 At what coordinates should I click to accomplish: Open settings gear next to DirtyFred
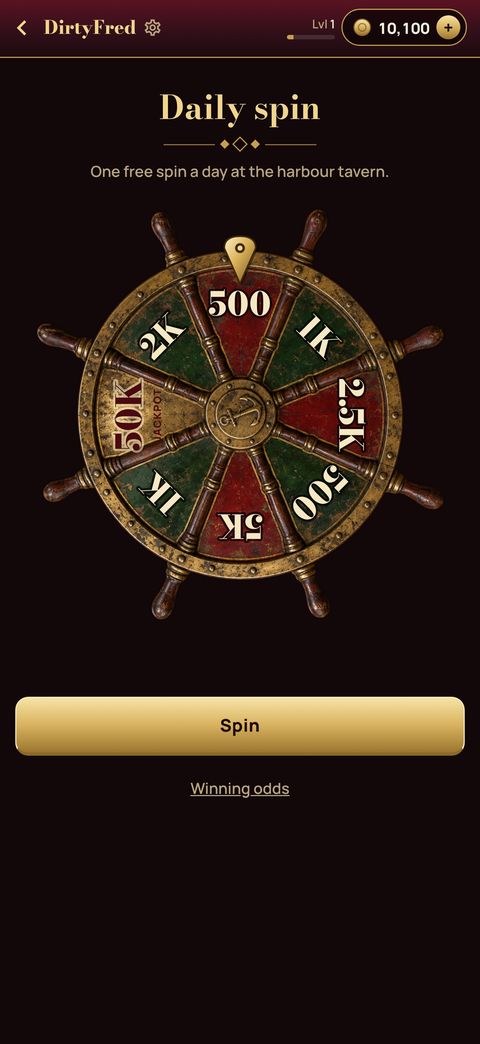[x=152, y=28]
